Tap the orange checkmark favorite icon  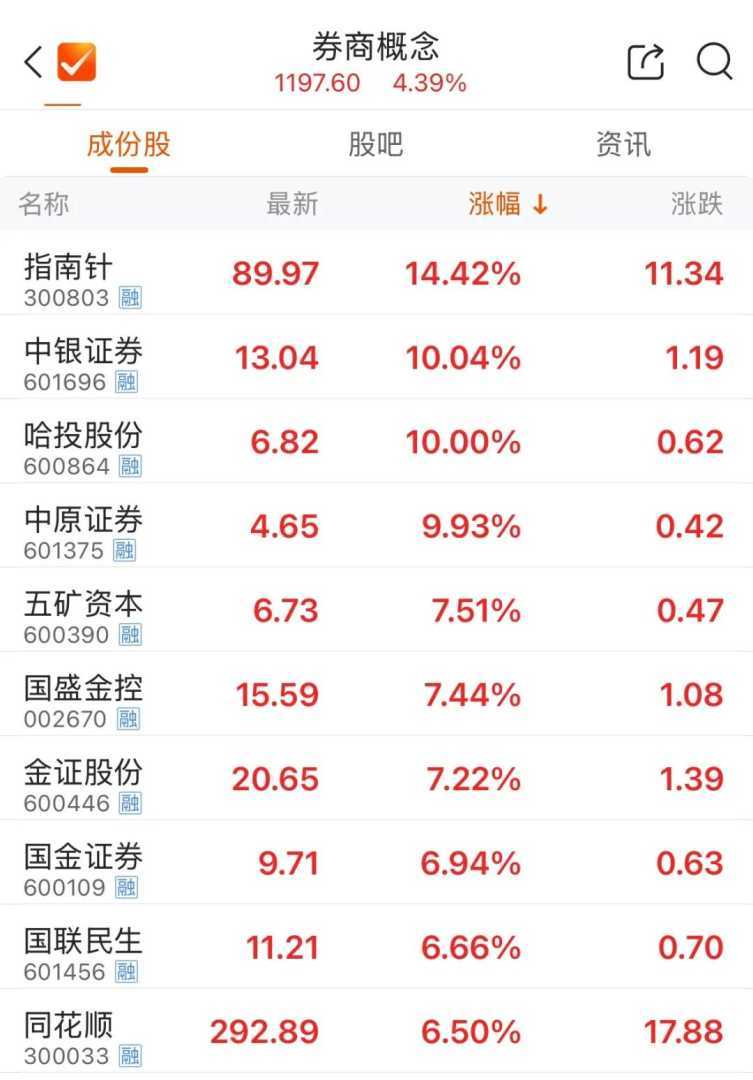[x=76, y=62]
